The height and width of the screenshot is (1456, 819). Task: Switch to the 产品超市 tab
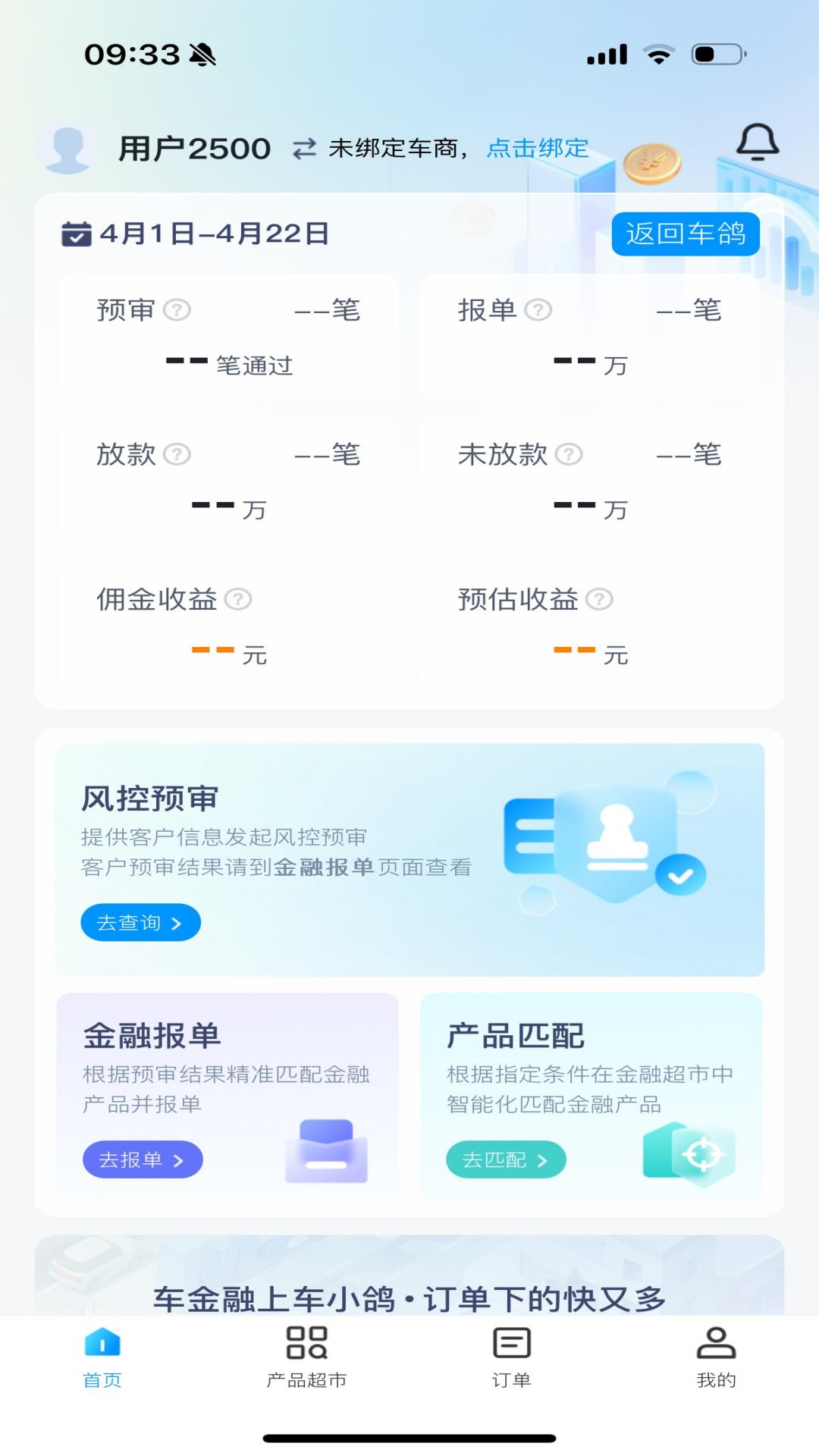tap(306, 1357)
